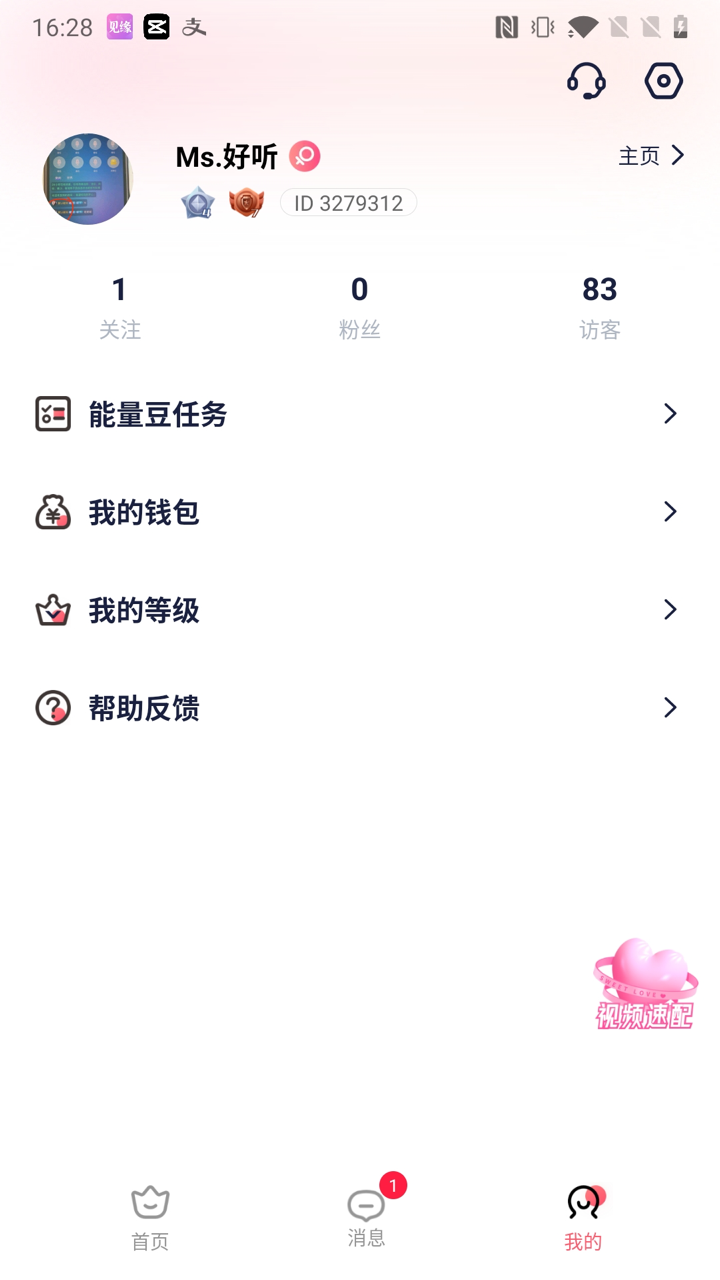Open the 访客 visitors list
Screen dimensions: 720x1280
click(x=599, y=305)
